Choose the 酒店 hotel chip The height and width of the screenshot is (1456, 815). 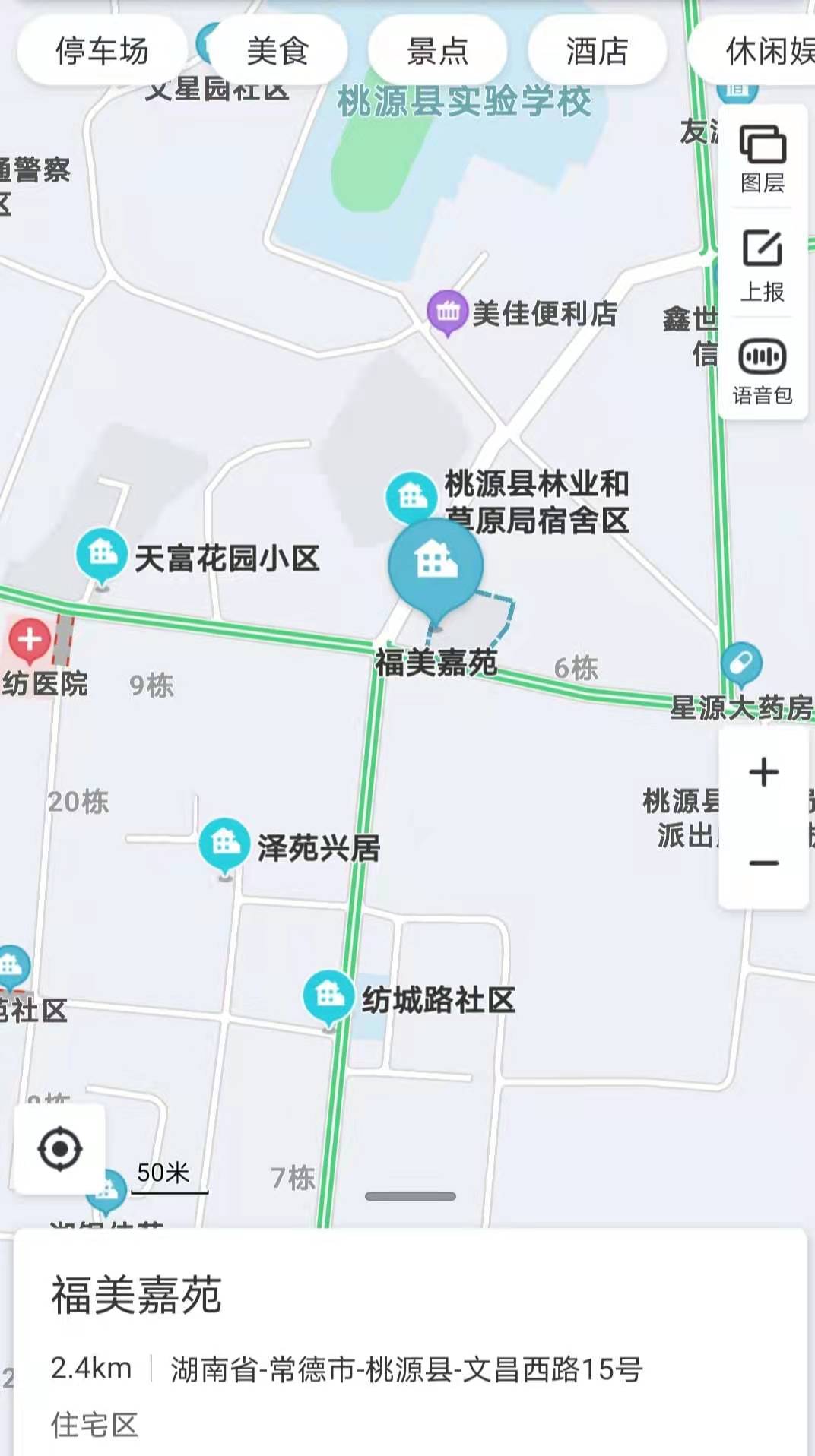597,52
